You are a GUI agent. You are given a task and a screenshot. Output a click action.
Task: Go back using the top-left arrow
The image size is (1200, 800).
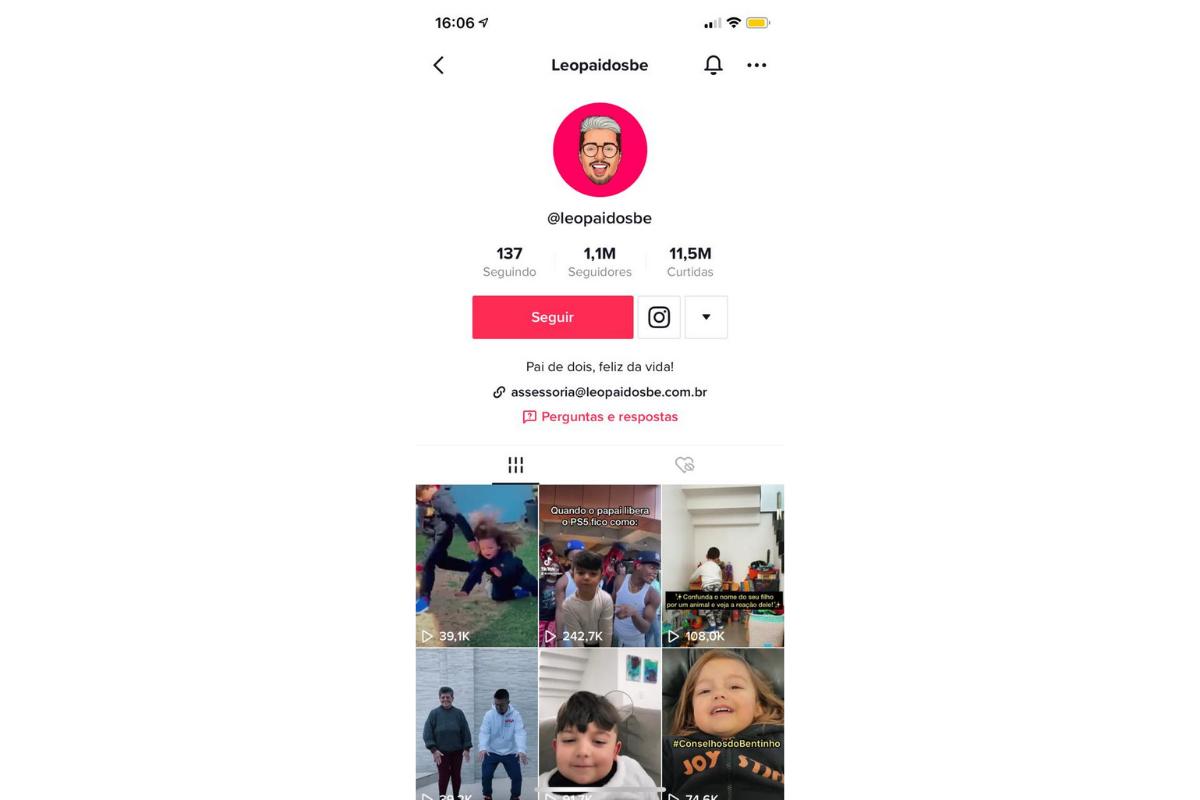click(438, 65)
